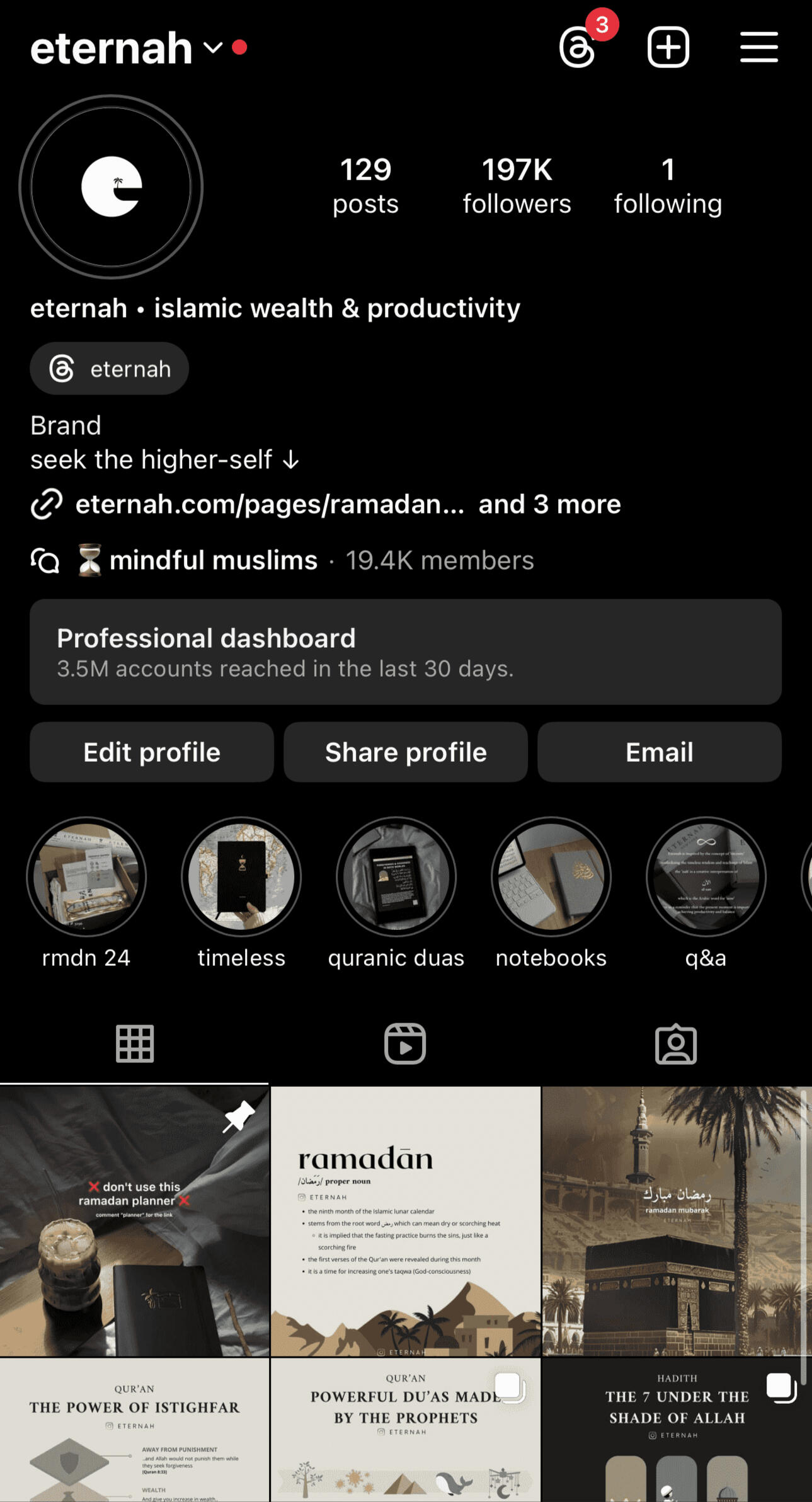Screen dimensions: 812x1502
Task: Tap the Email button
Action: point(659,752)
